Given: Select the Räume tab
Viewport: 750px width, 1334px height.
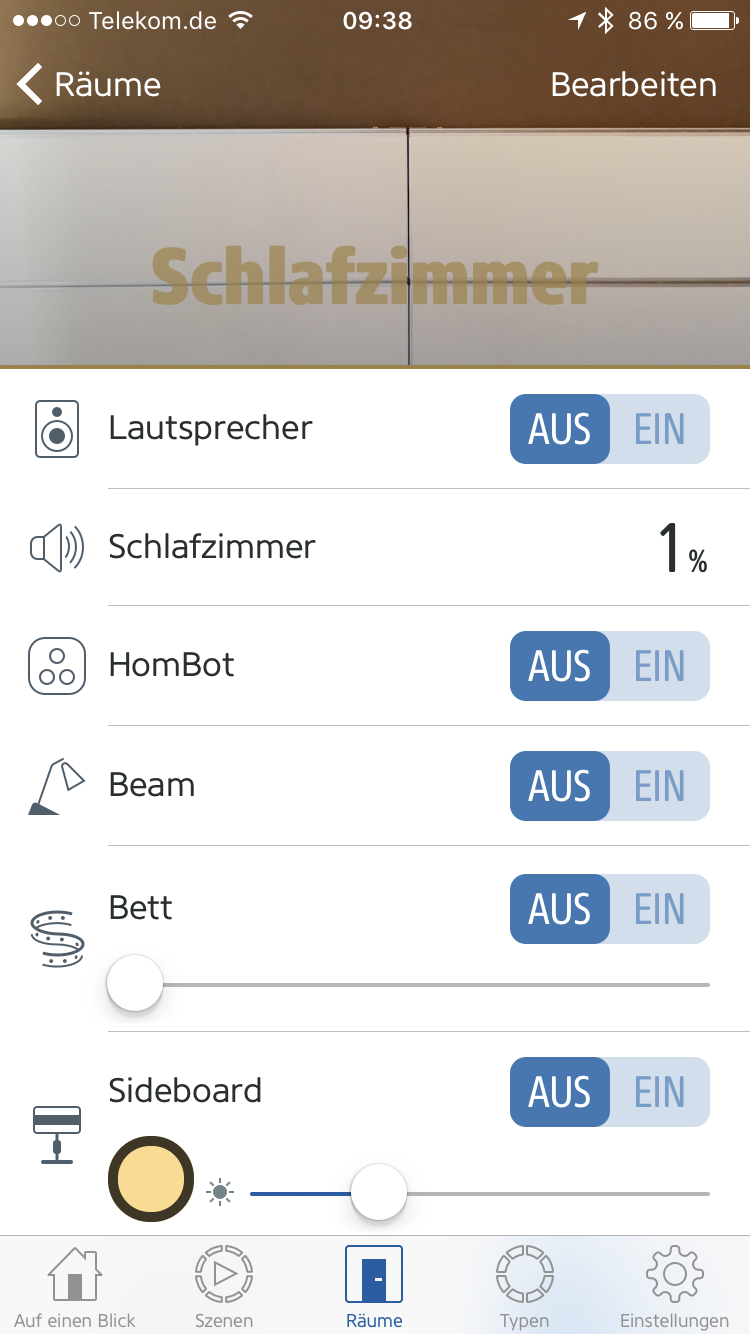Looking at the screenshot, I should tap(374, 1288).
